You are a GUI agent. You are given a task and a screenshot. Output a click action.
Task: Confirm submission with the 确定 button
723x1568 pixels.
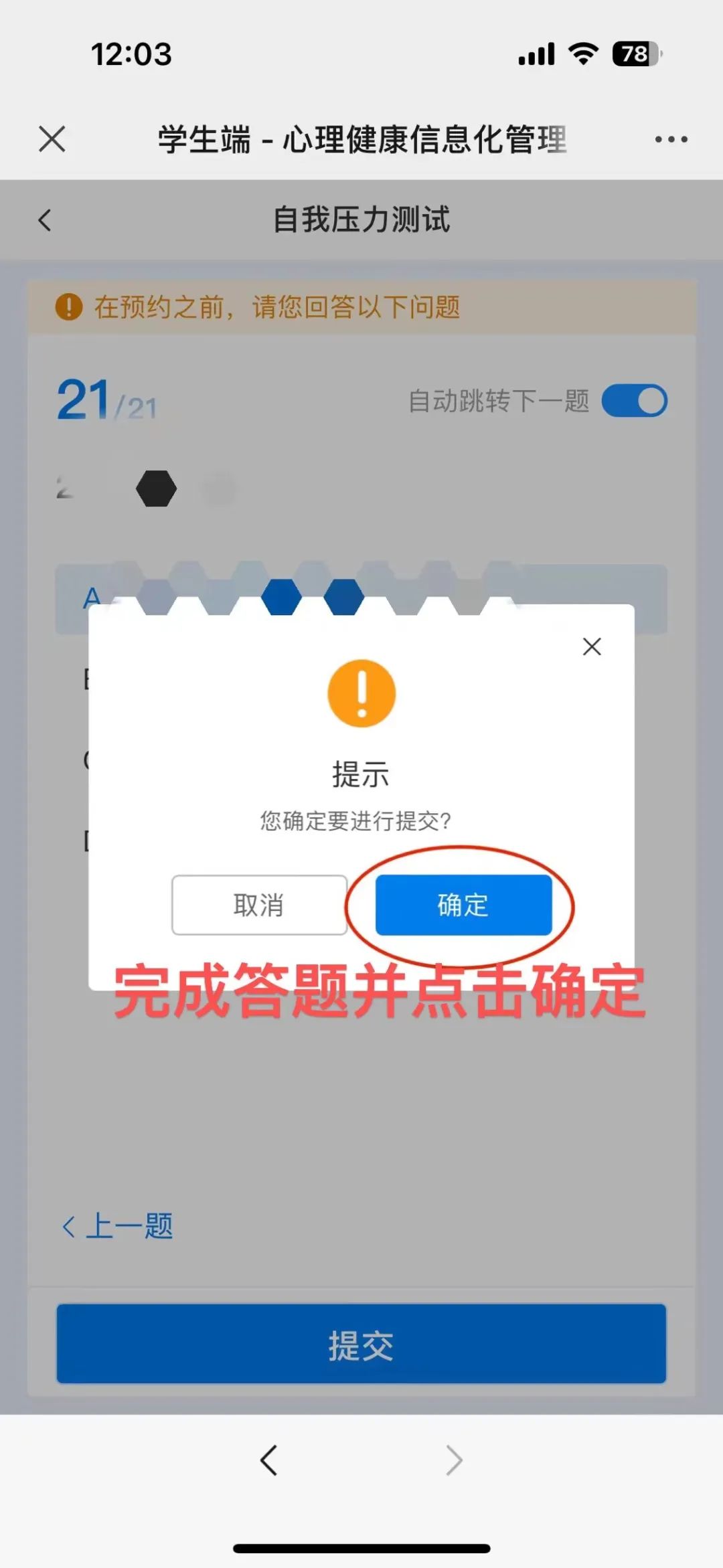tap(463, 905)
